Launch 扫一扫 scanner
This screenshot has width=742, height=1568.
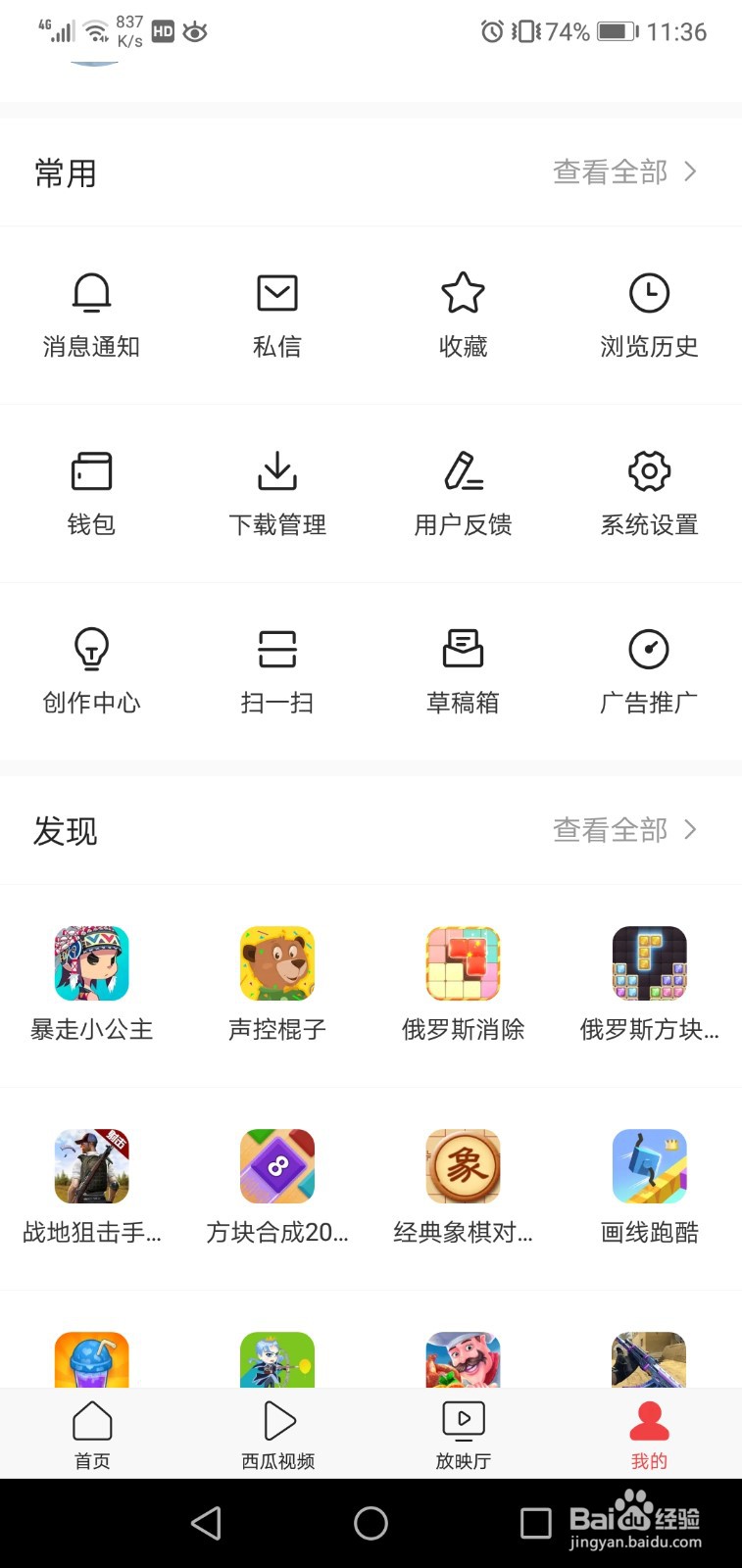point(277,670)
